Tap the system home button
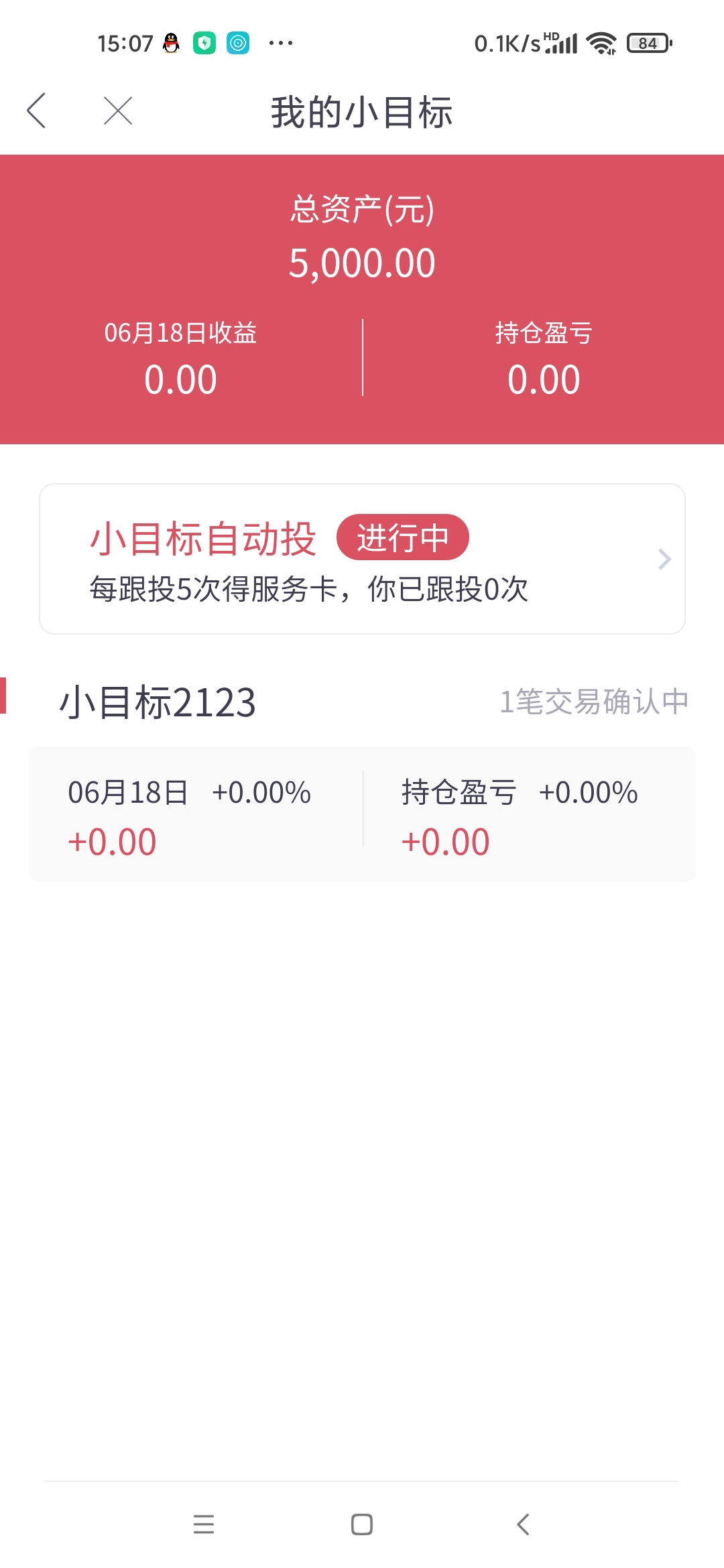Image resolution: width=724 pixels, height=1568 pixels. [362, 1524]
